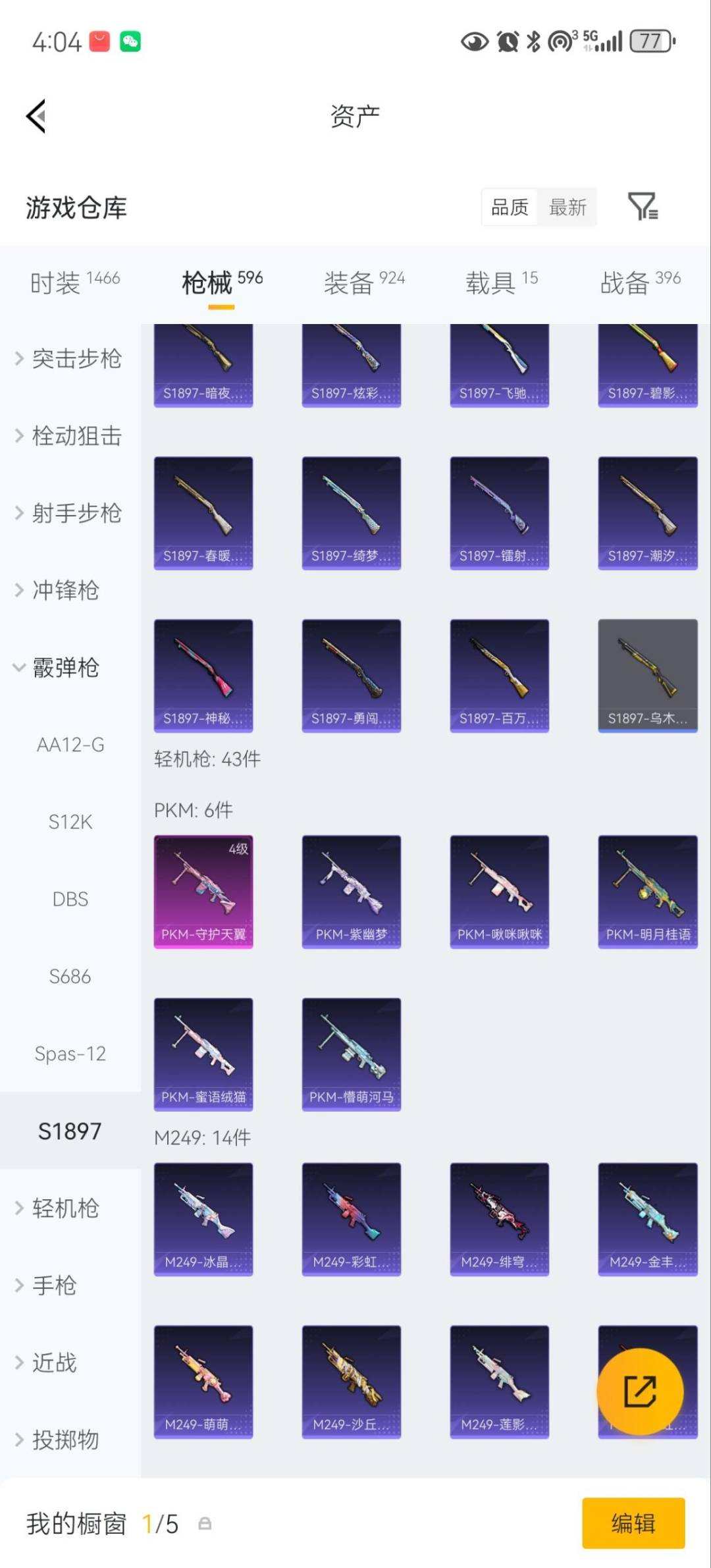711x1568 pixels.
Task: Go back from the 资产 page
Action: click(36, 117)
